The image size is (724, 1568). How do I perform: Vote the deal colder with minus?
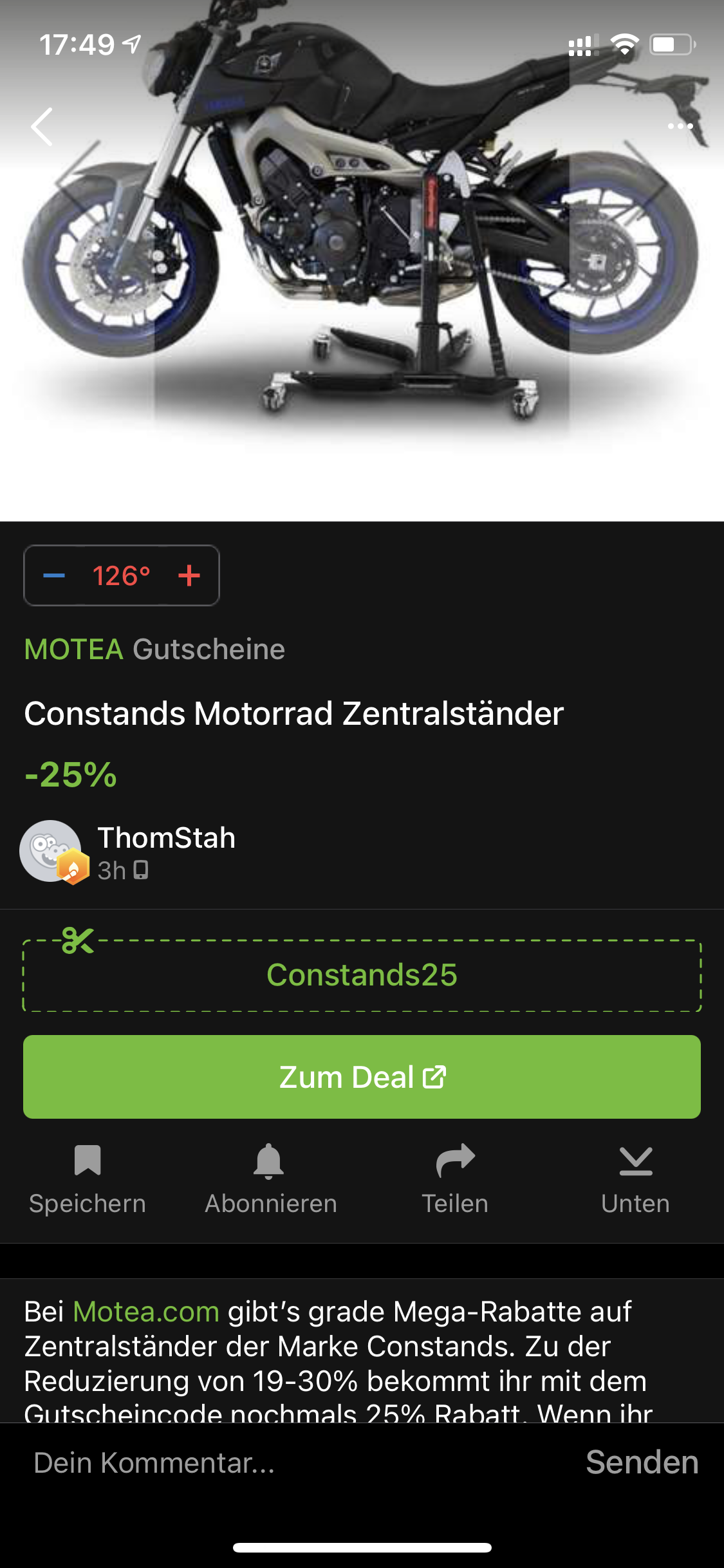[x=54, y=575]
